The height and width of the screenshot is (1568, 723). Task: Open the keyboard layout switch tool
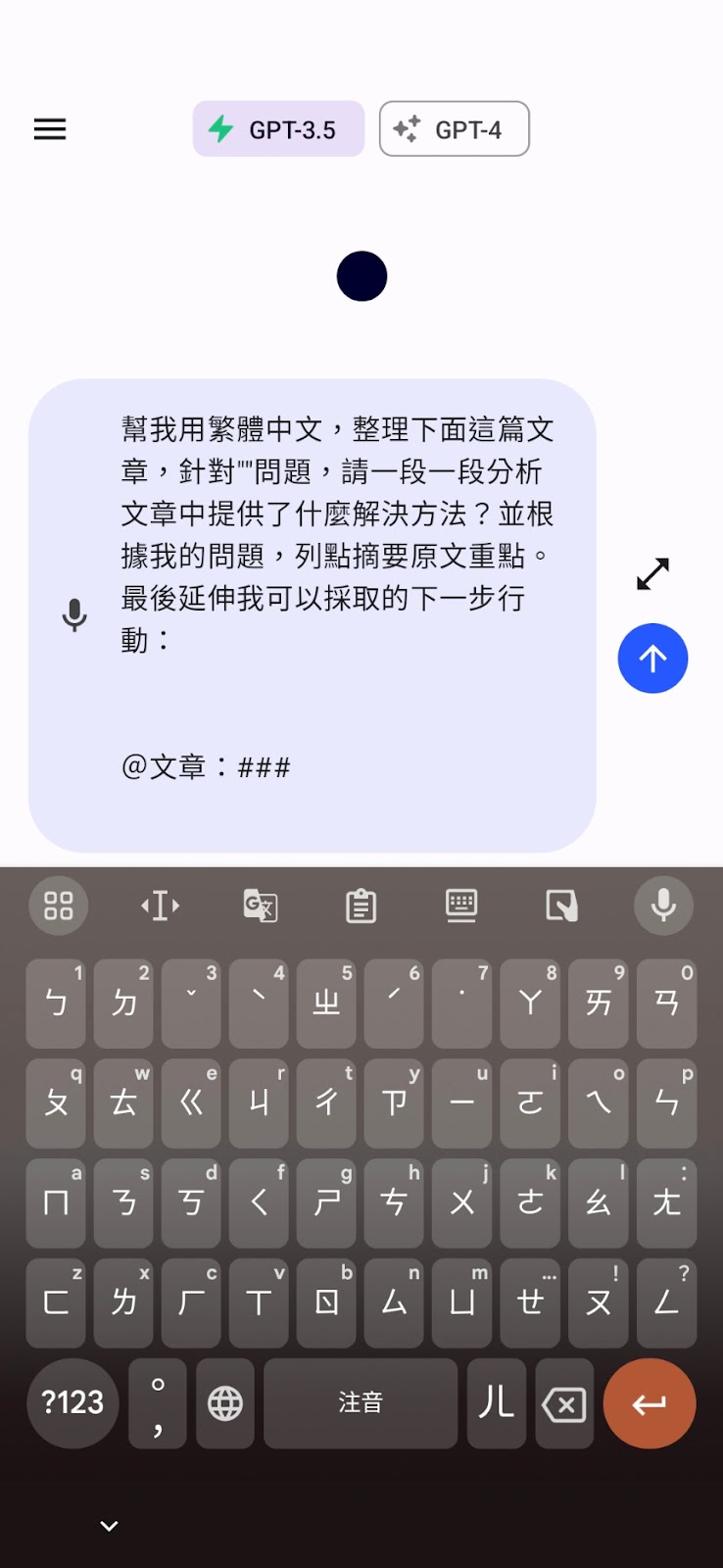coord(461,906)
